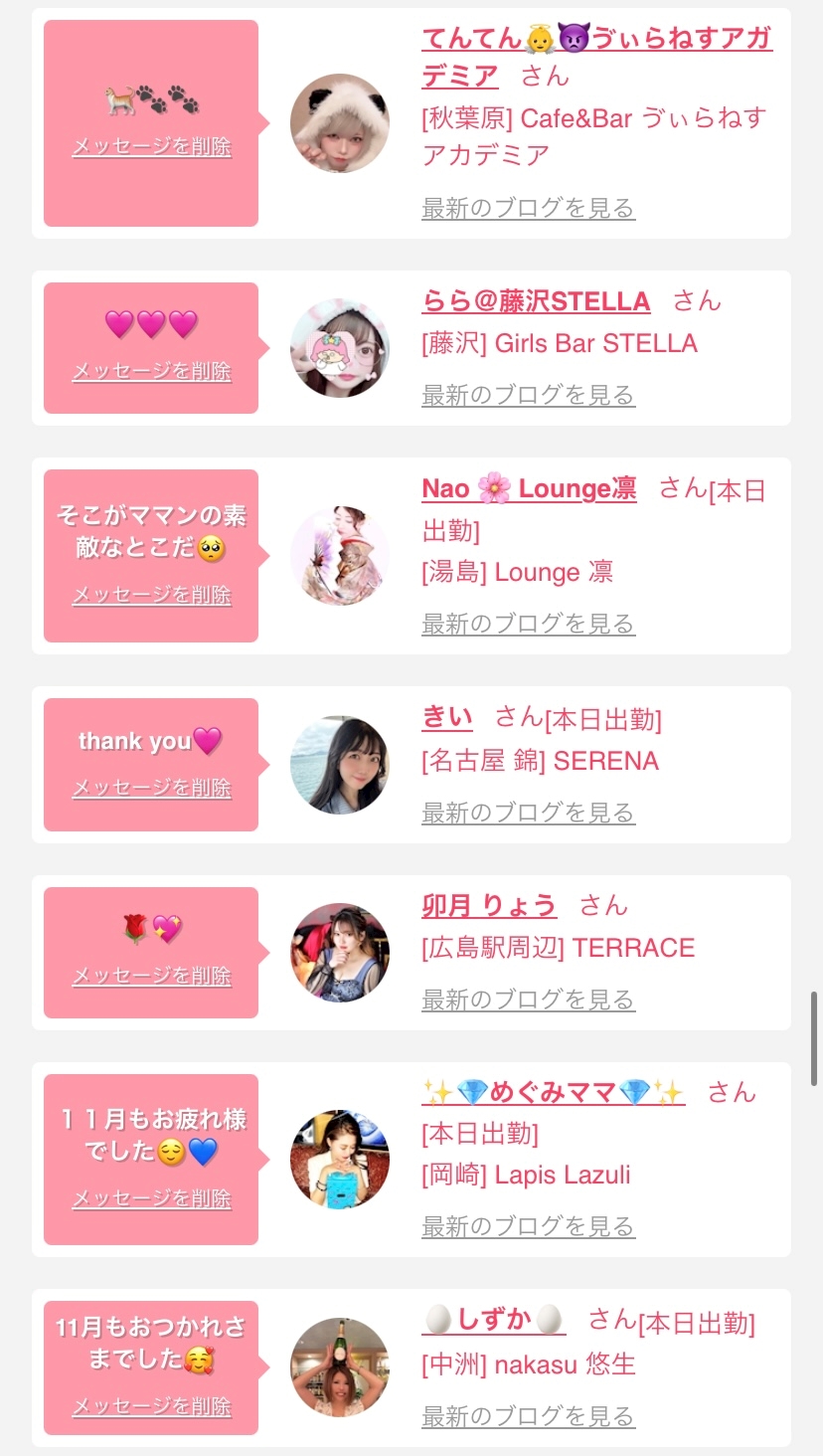This screenshot has width=823, height=1456.
Task: Open しずか profile link
Action: [x=494, y=1321]
